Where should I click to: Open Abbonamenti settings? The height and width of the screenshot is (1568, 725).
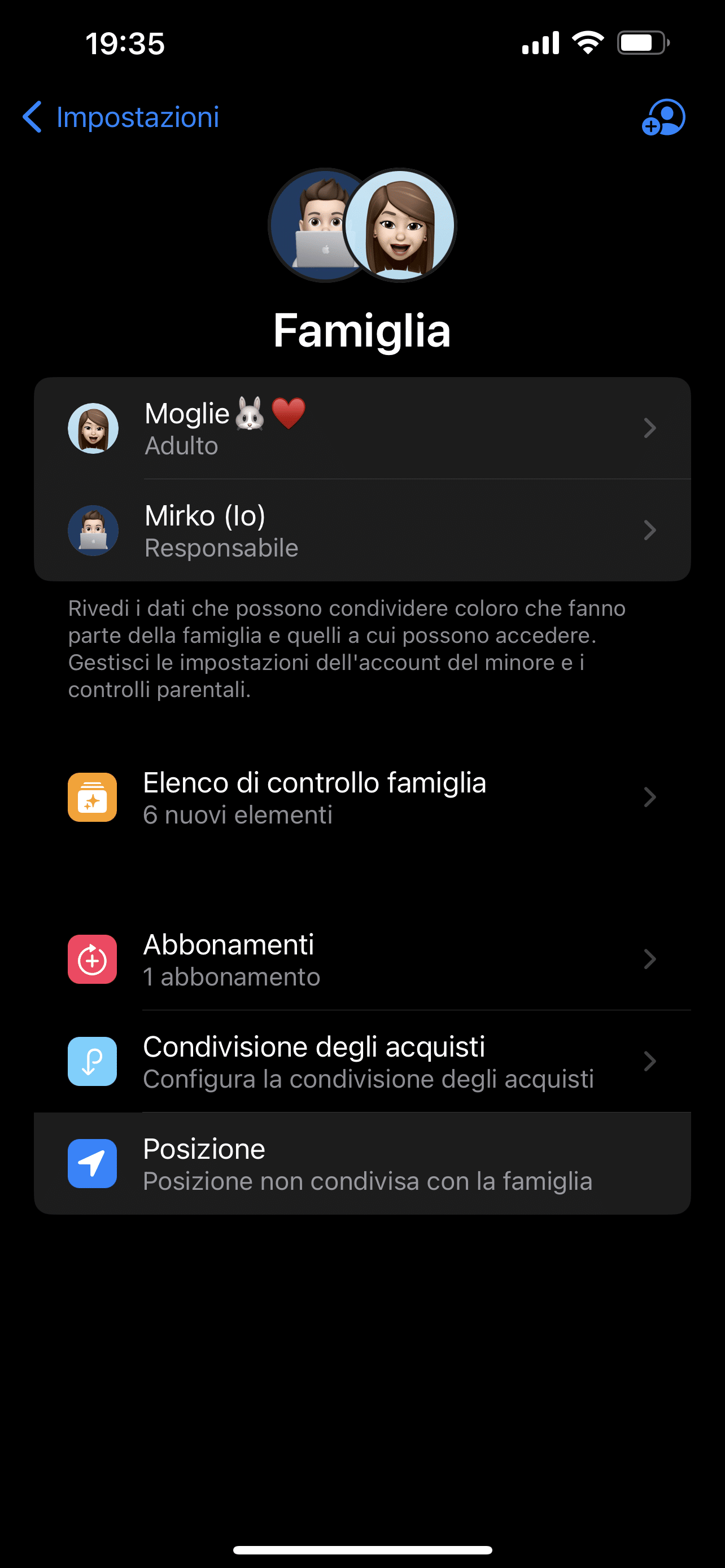tap(362, 960)
